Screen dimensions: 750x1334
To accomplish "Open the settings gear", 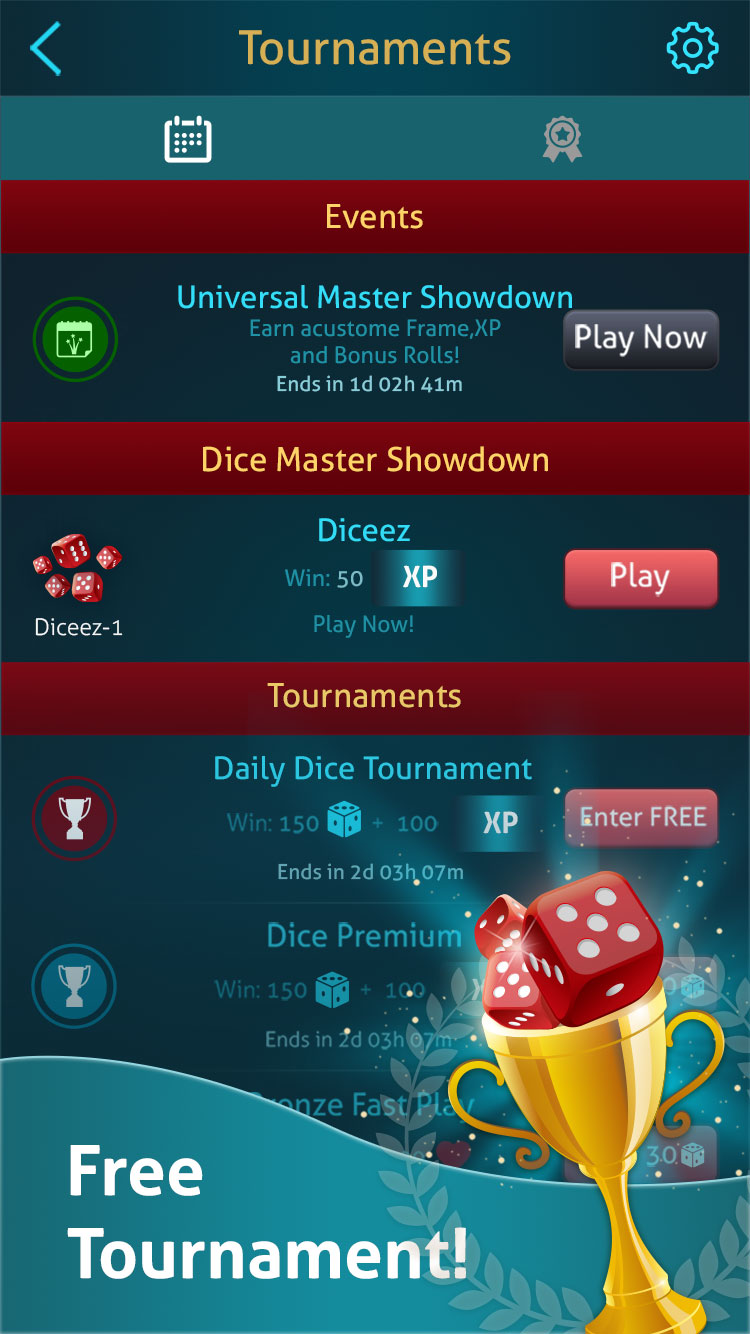I will 692,48.
